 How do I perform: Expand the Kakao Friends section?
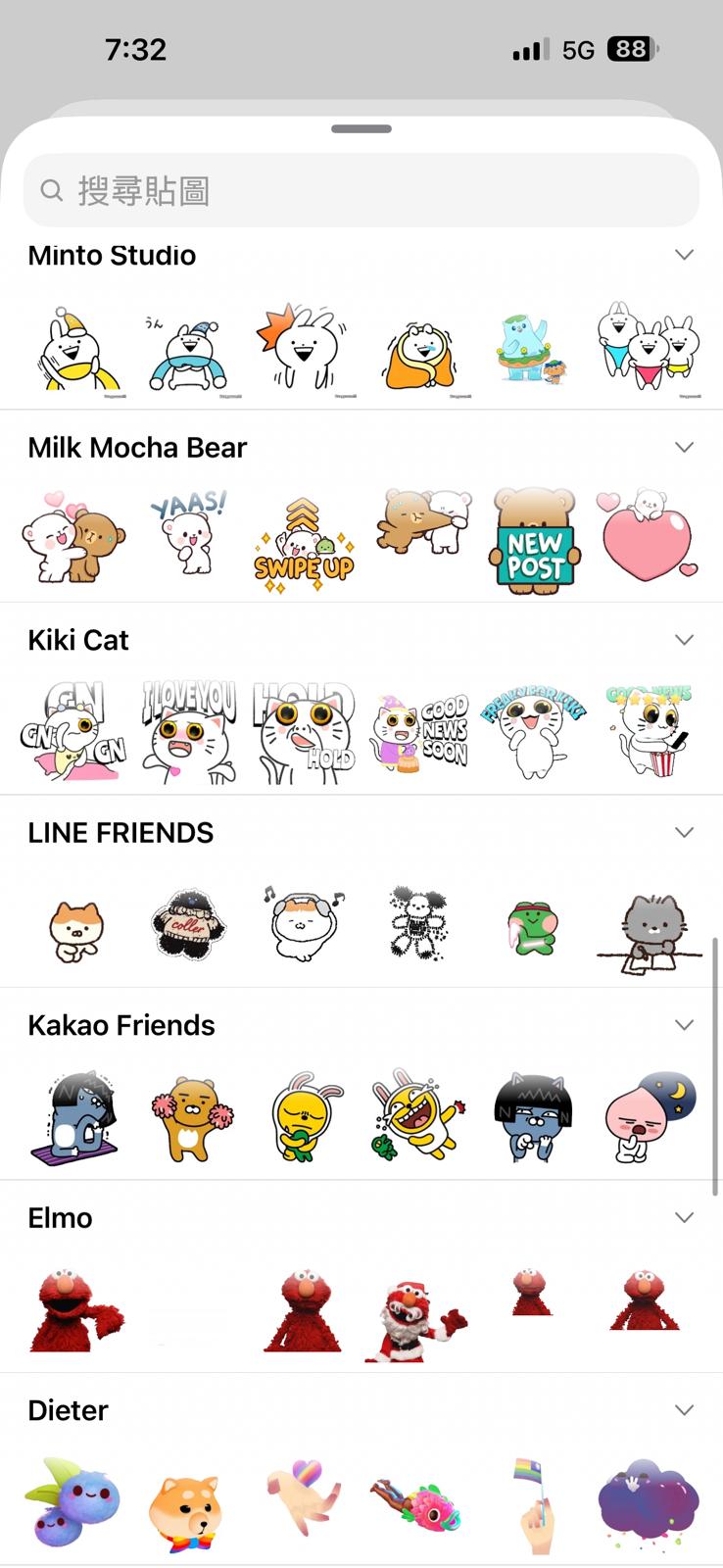point(685,1025)
